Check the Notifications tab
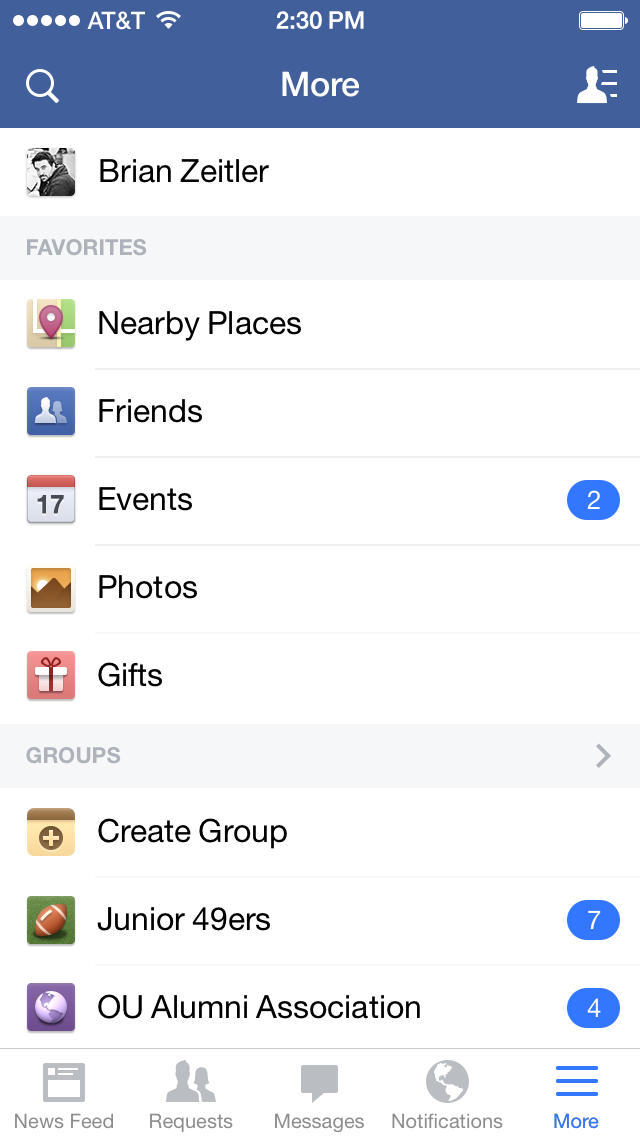 (x=447, y=1094)
